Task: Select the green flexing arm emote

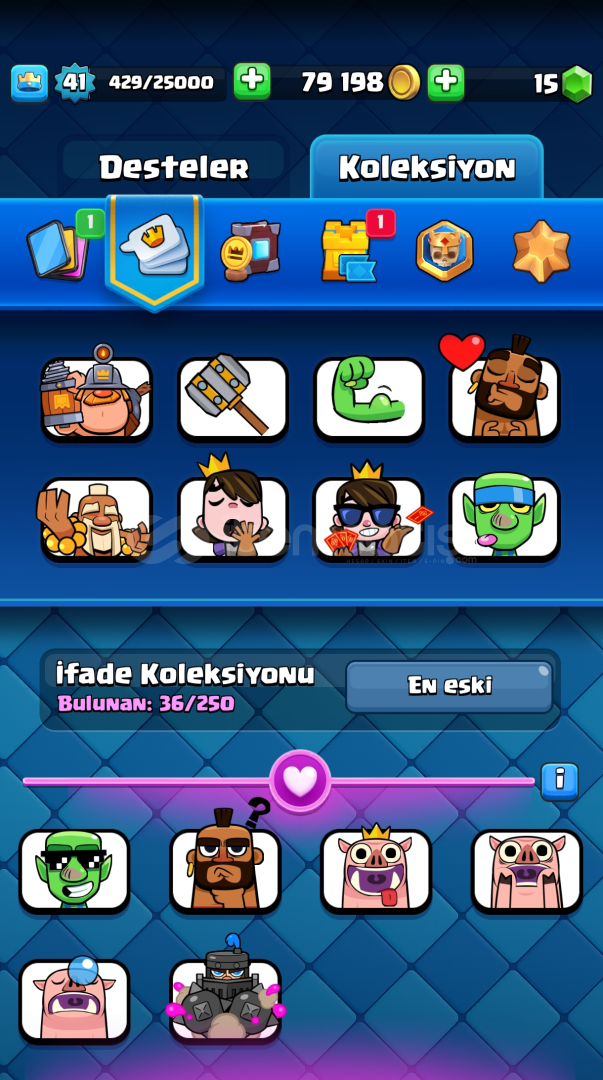Action: [x=369, y=398]
